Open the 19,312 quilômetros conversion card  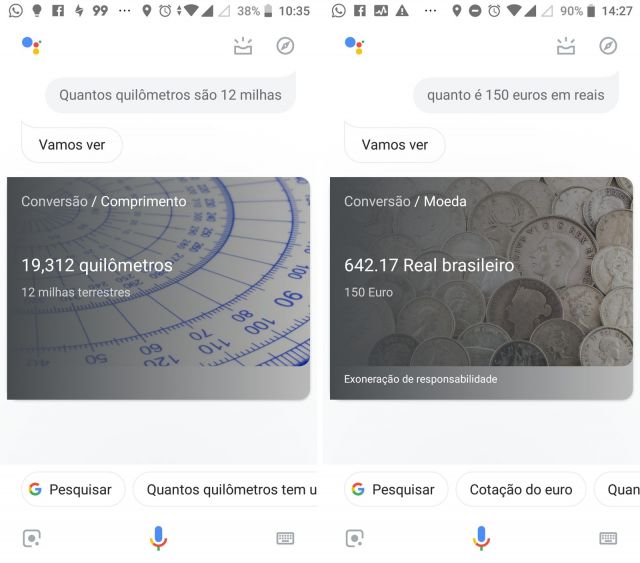pyautogui.click(x=158, y=288)
